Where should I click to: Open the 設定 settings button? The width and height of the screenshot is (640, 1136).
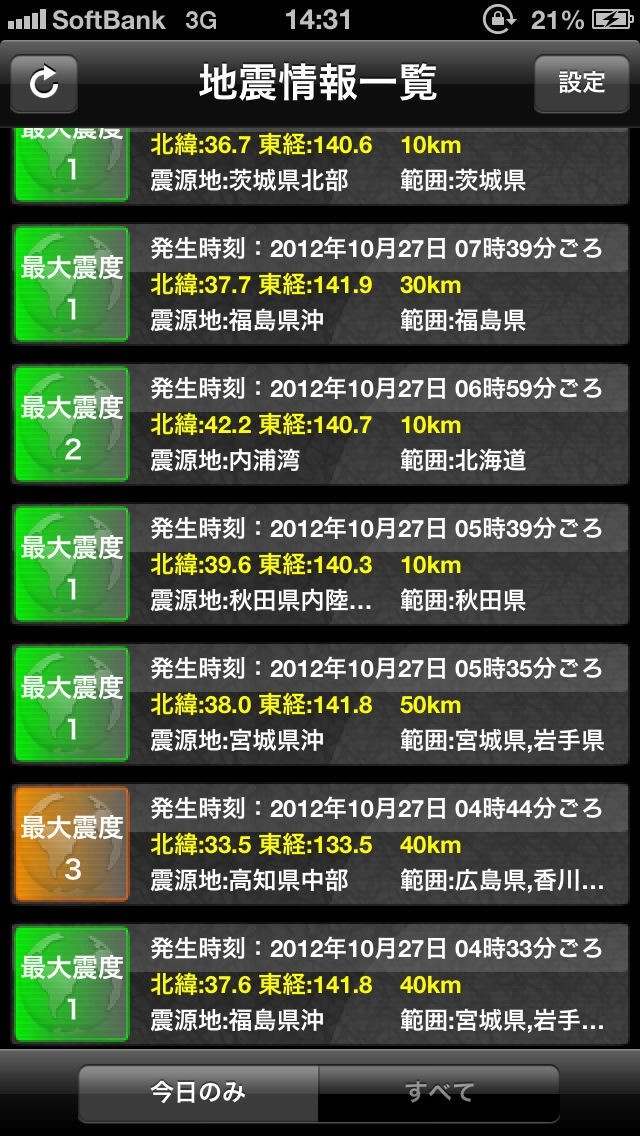coord(581,83)
